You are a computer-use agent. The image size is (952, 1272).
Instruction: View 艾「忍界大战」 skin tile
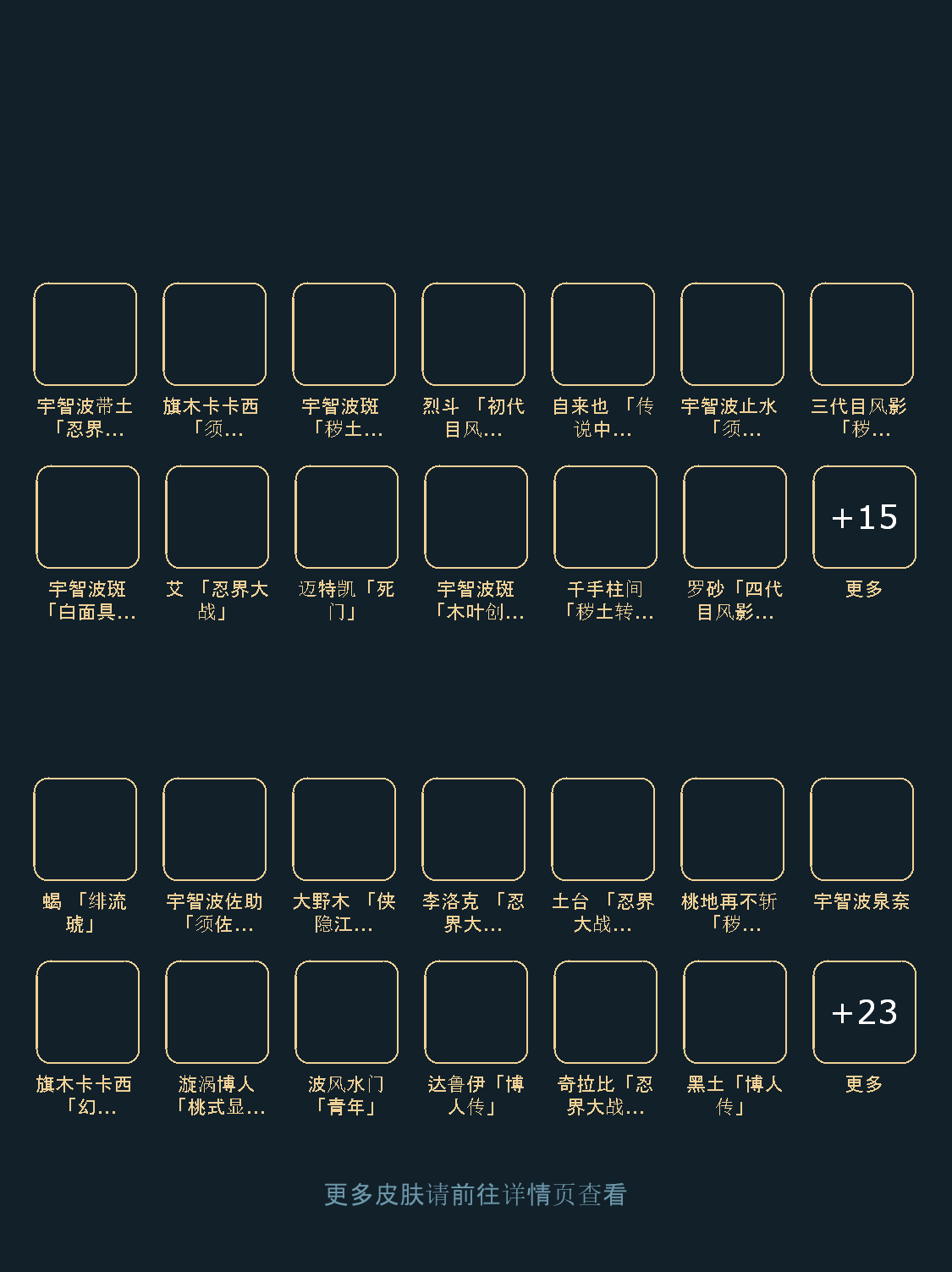[217, 517]
